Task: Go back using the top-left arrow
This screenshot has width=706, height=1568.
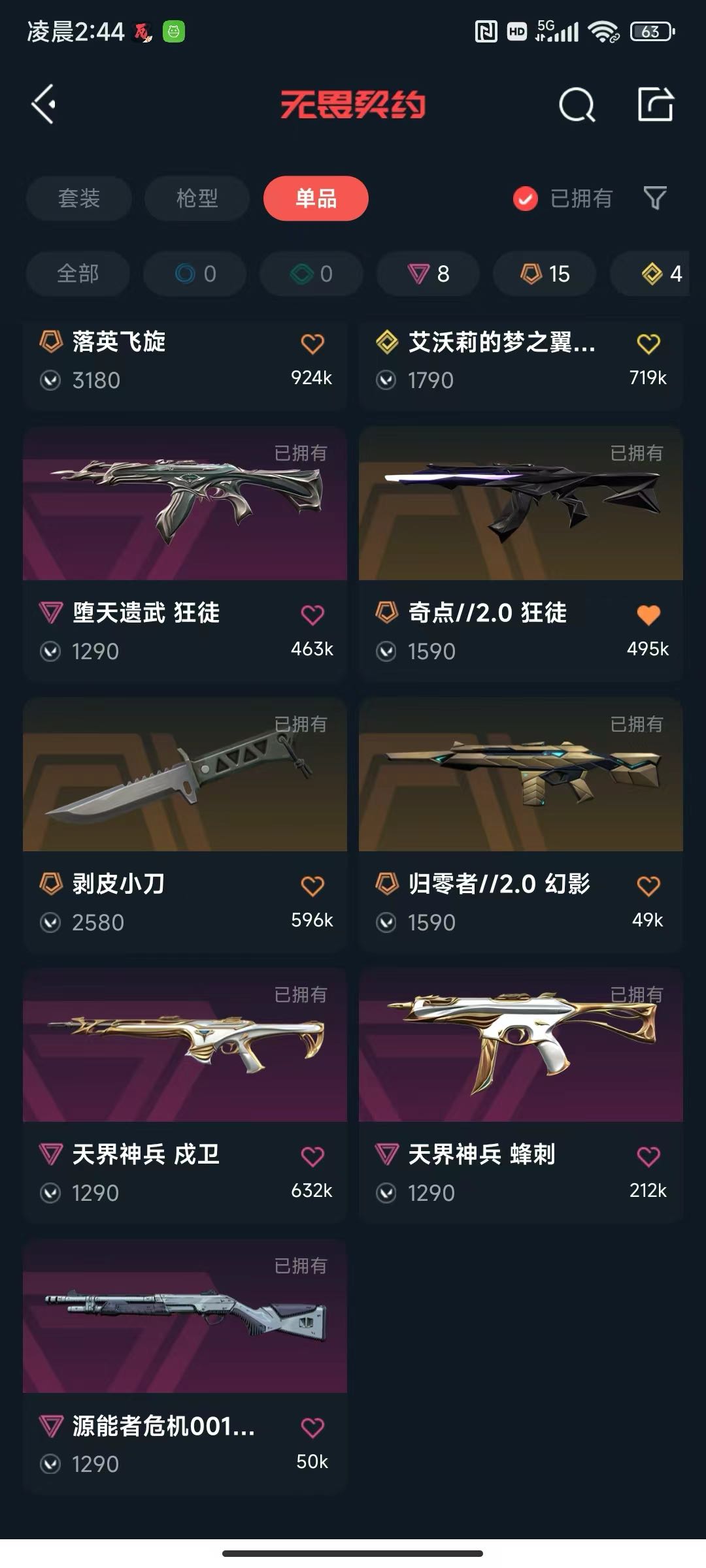Action: tap(44, 104)
